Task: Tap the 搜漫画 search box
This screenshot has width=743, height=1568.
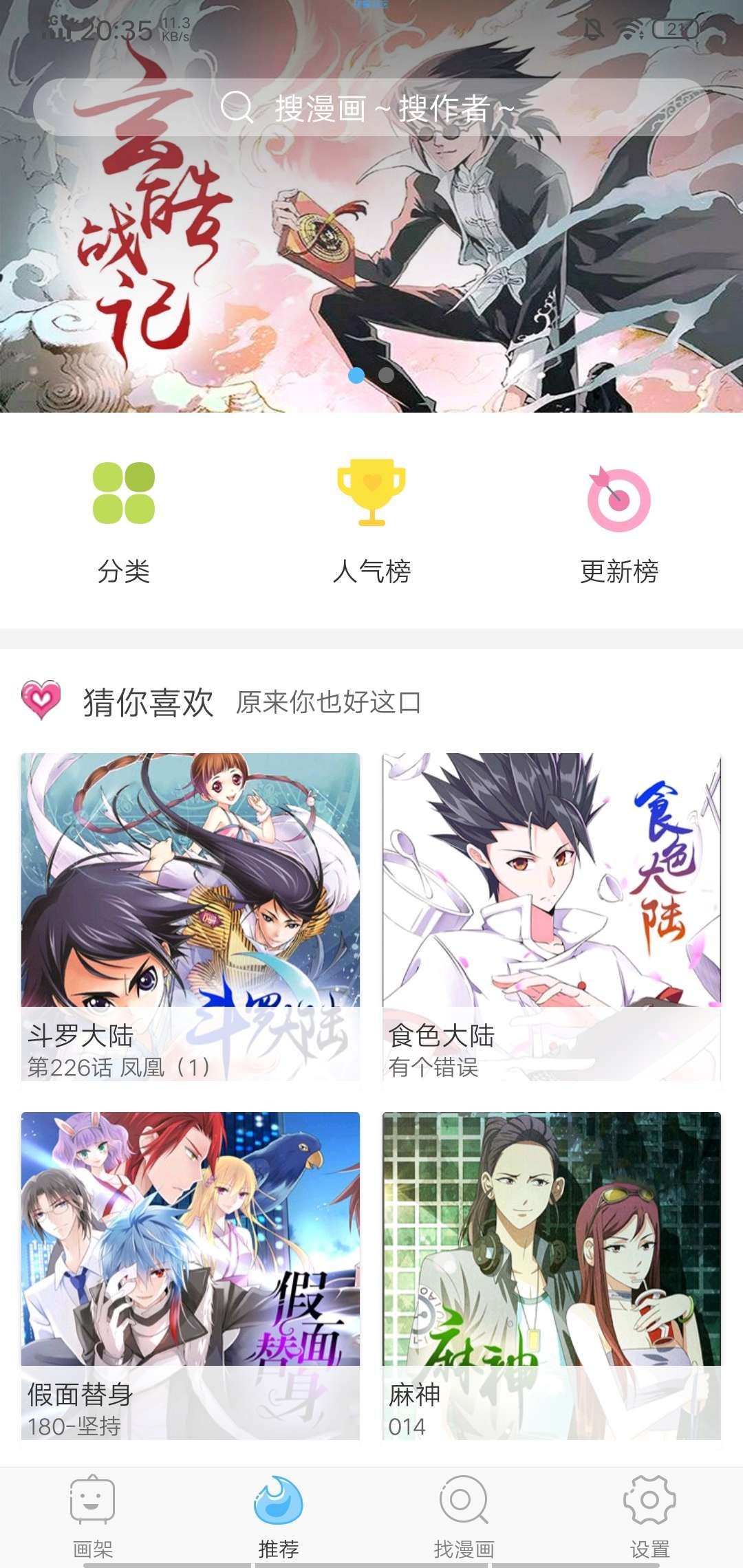Action: click(371, 108)
